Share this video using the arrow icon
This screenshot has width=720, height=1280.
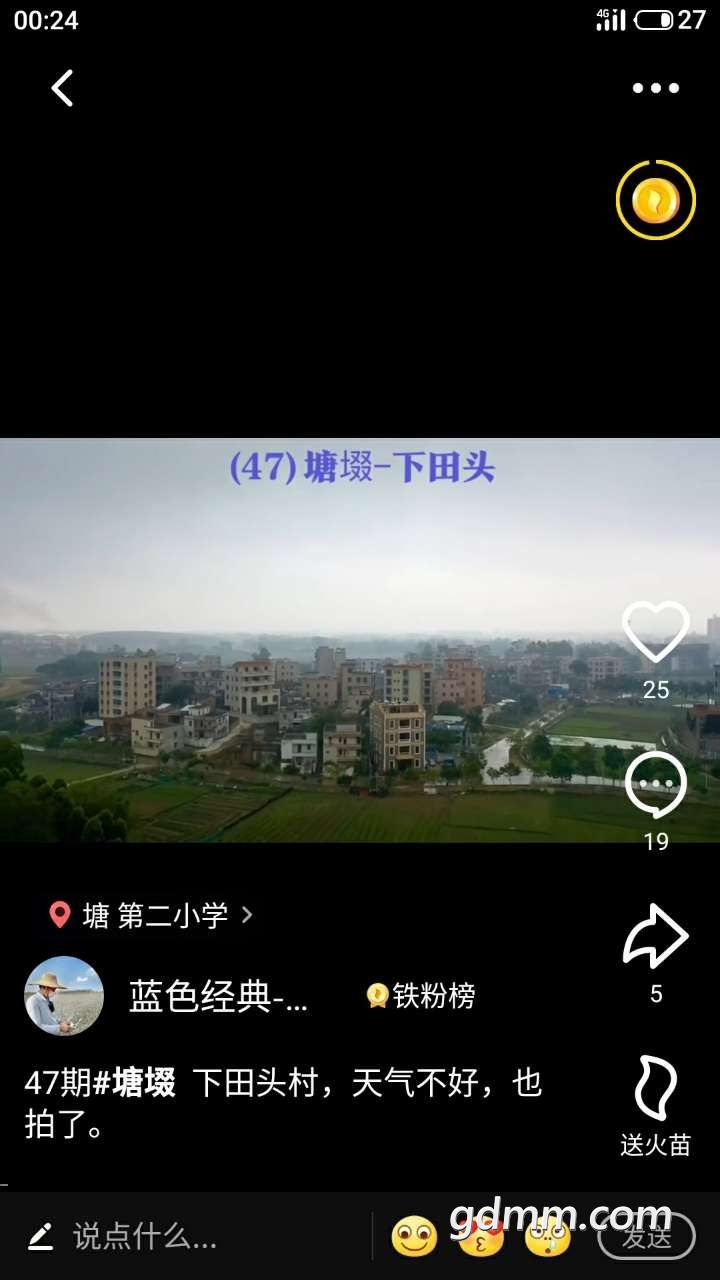[656, 937]
